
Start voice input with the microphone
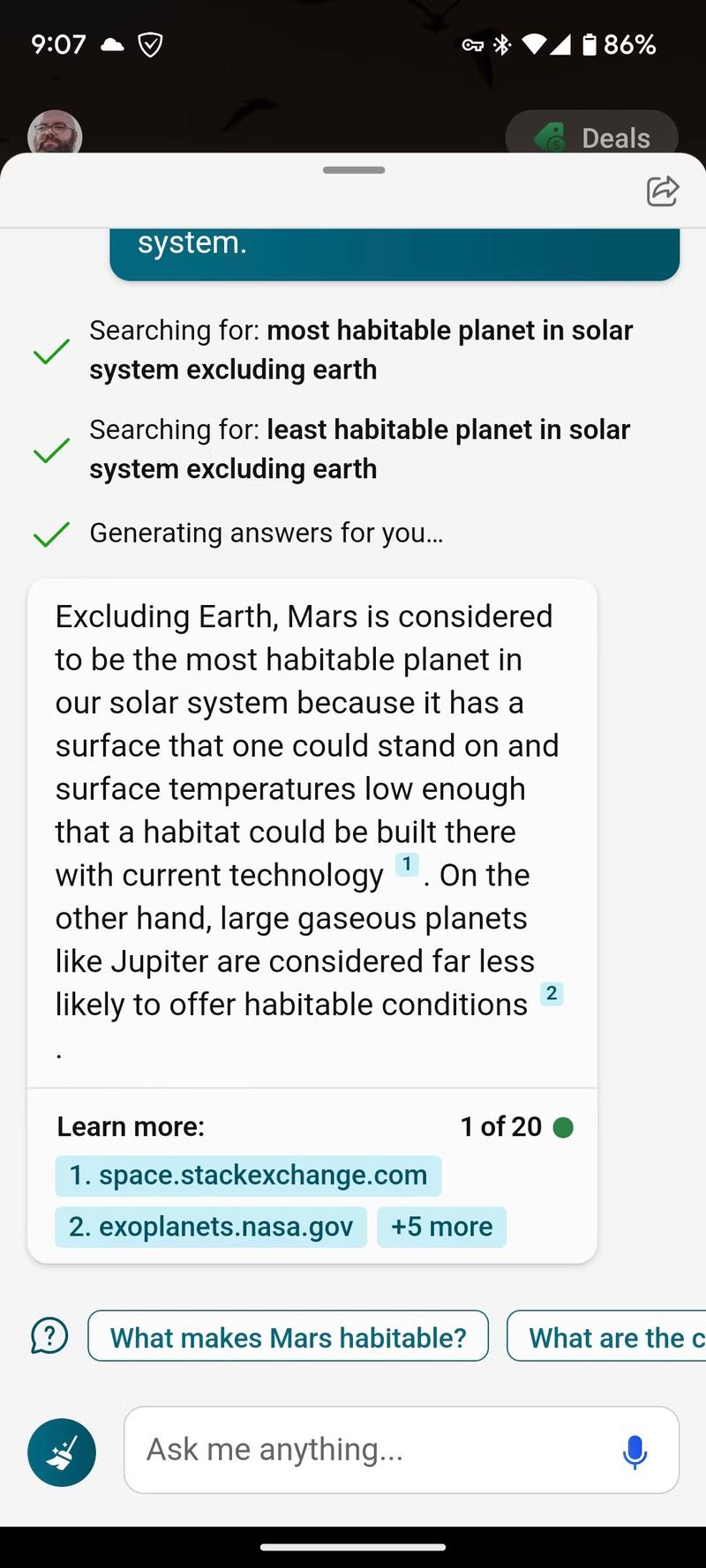pyautogui.click(x=635, y=1451)
